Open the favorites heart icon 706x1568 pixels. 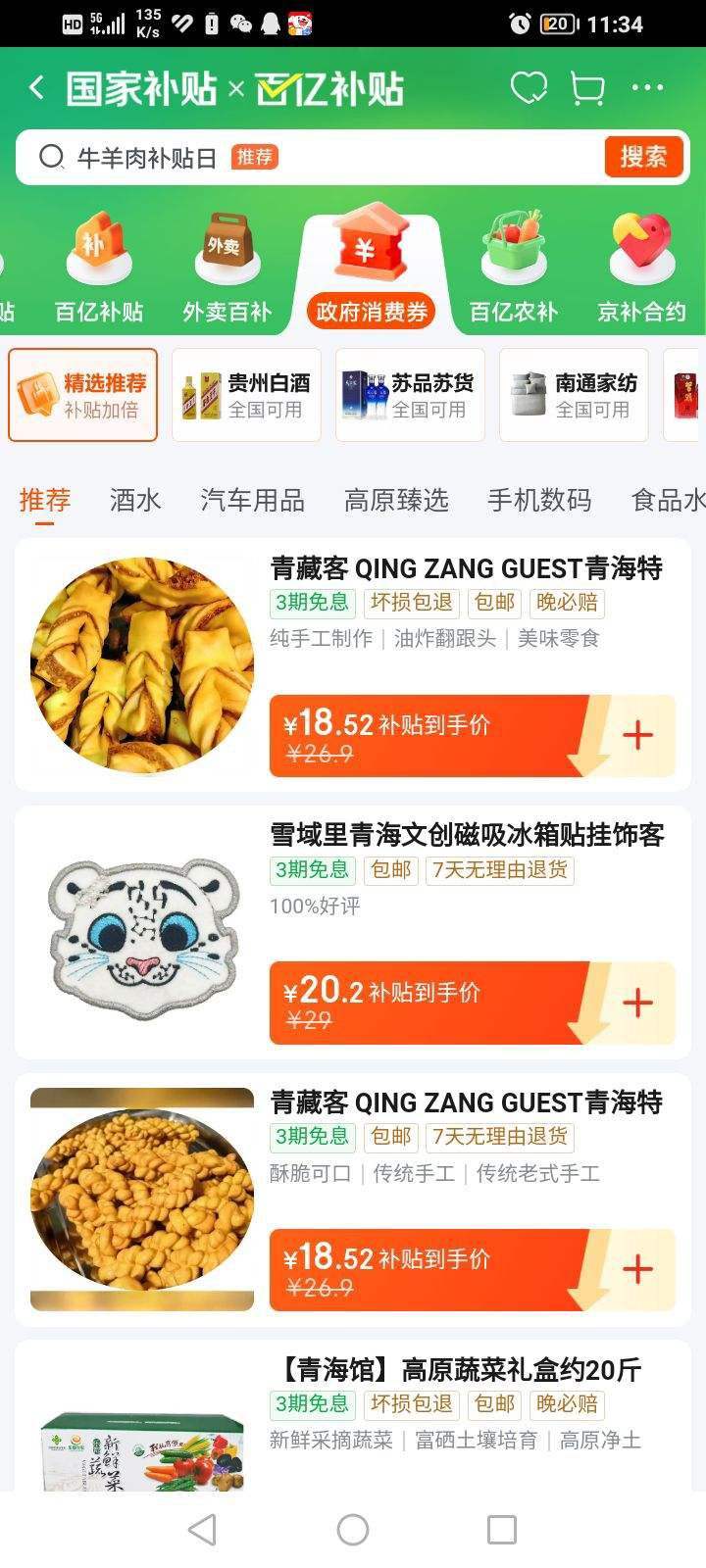529,88
